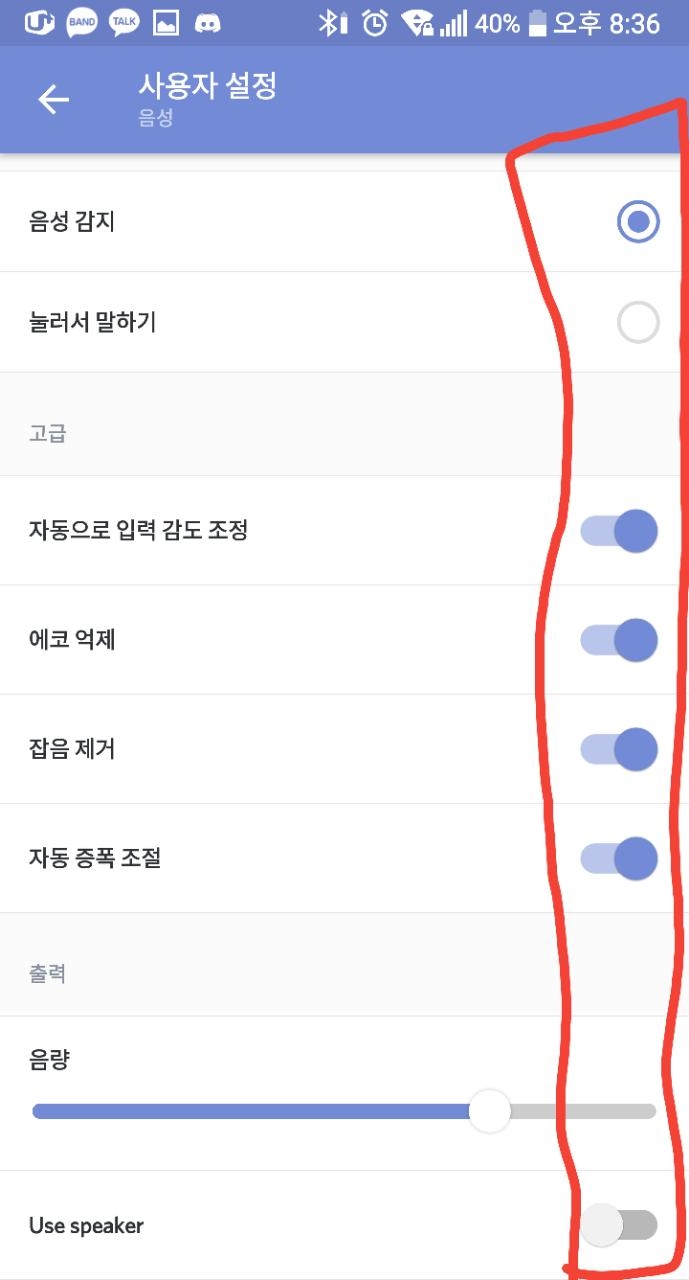Toggle the 자동 증폭 조절 switch
The width and height of the screenshot is (689, 1280).
(x=619, y=858)
